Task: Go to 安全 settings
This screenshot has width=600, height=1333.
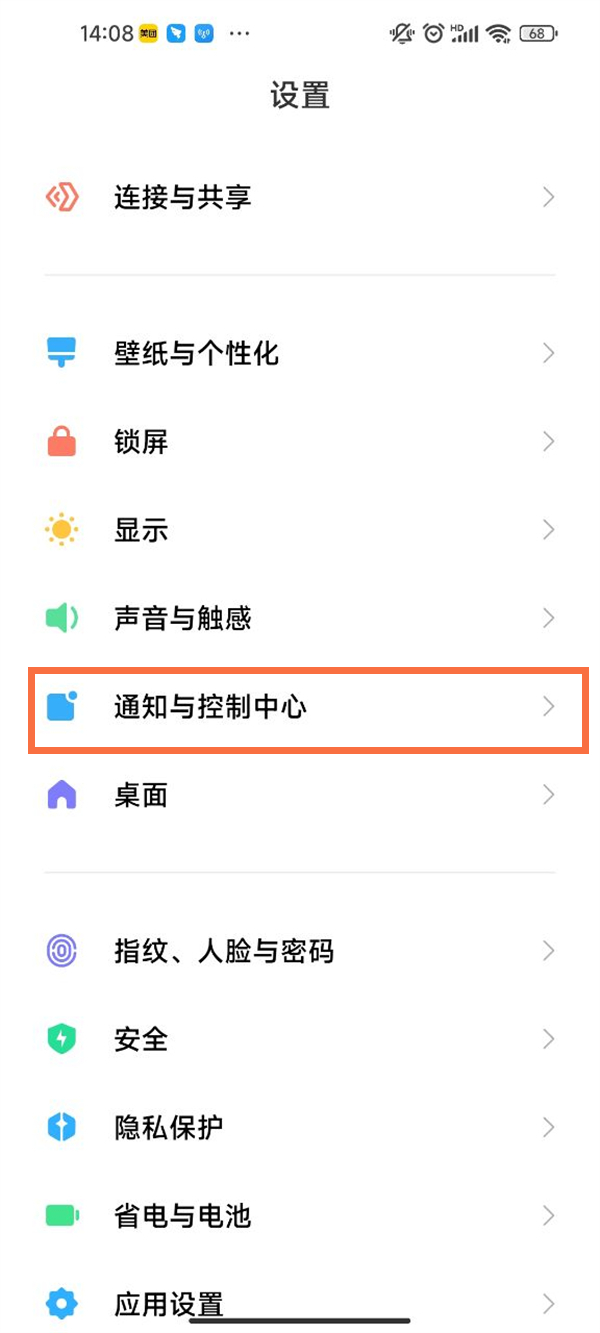Action: 300,1039
